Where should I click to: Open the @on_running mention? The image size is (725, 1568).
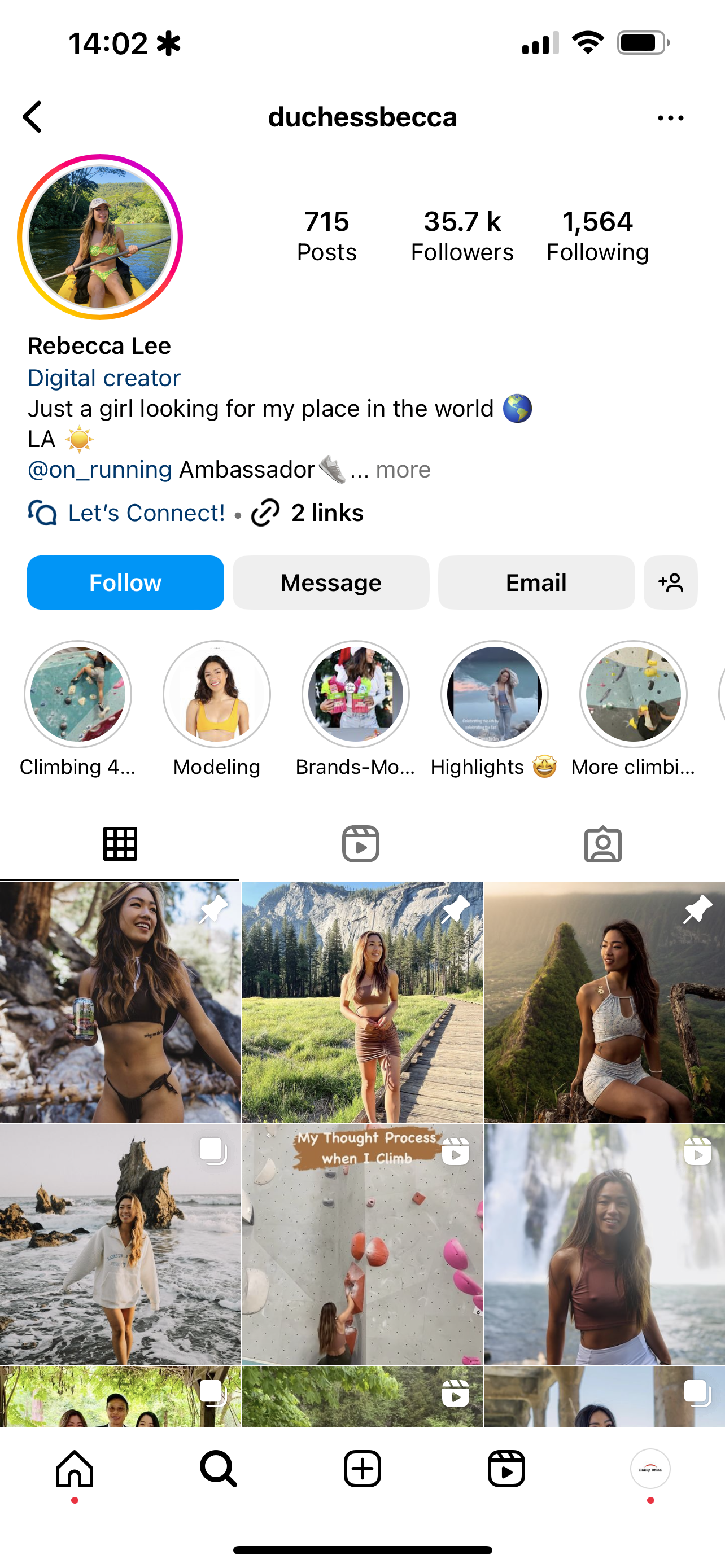point(100,470)
